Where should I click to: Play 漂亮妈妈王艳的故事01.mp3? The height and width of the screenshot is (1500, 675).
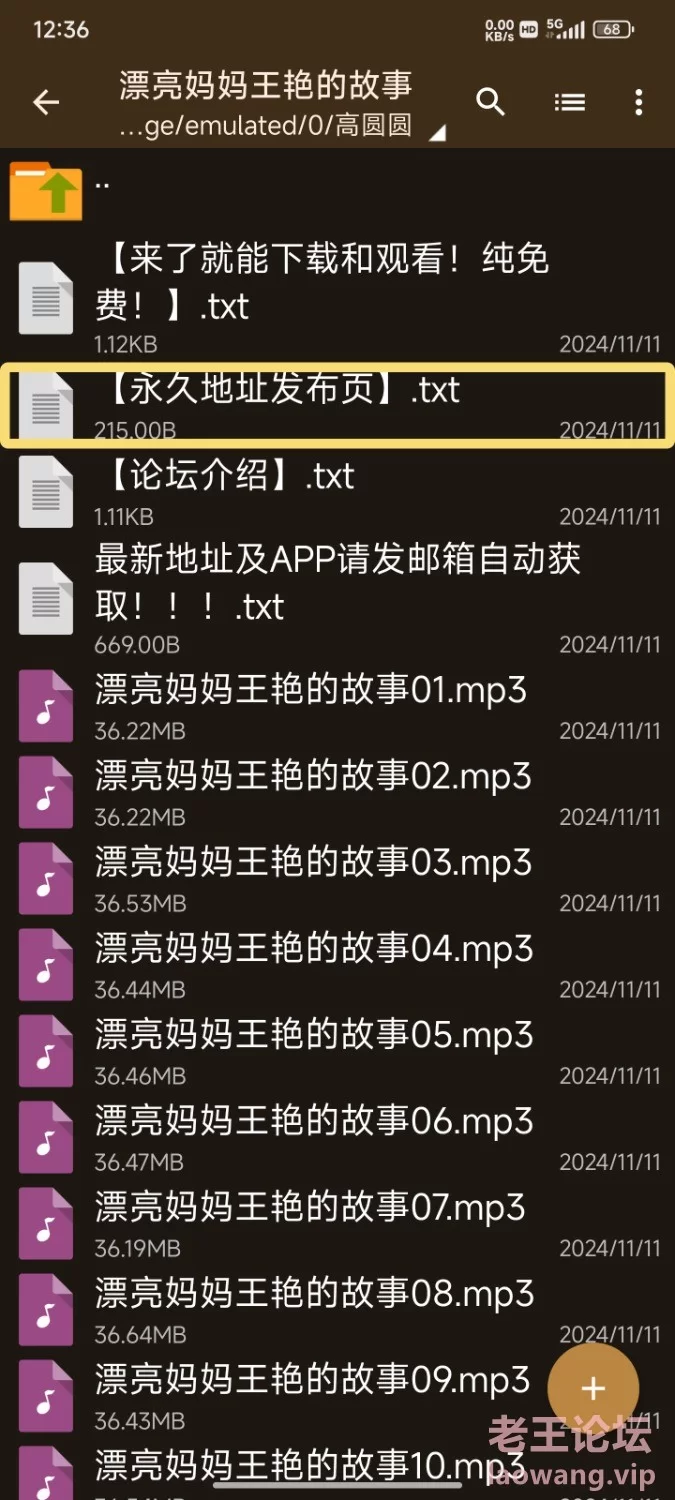337,706
